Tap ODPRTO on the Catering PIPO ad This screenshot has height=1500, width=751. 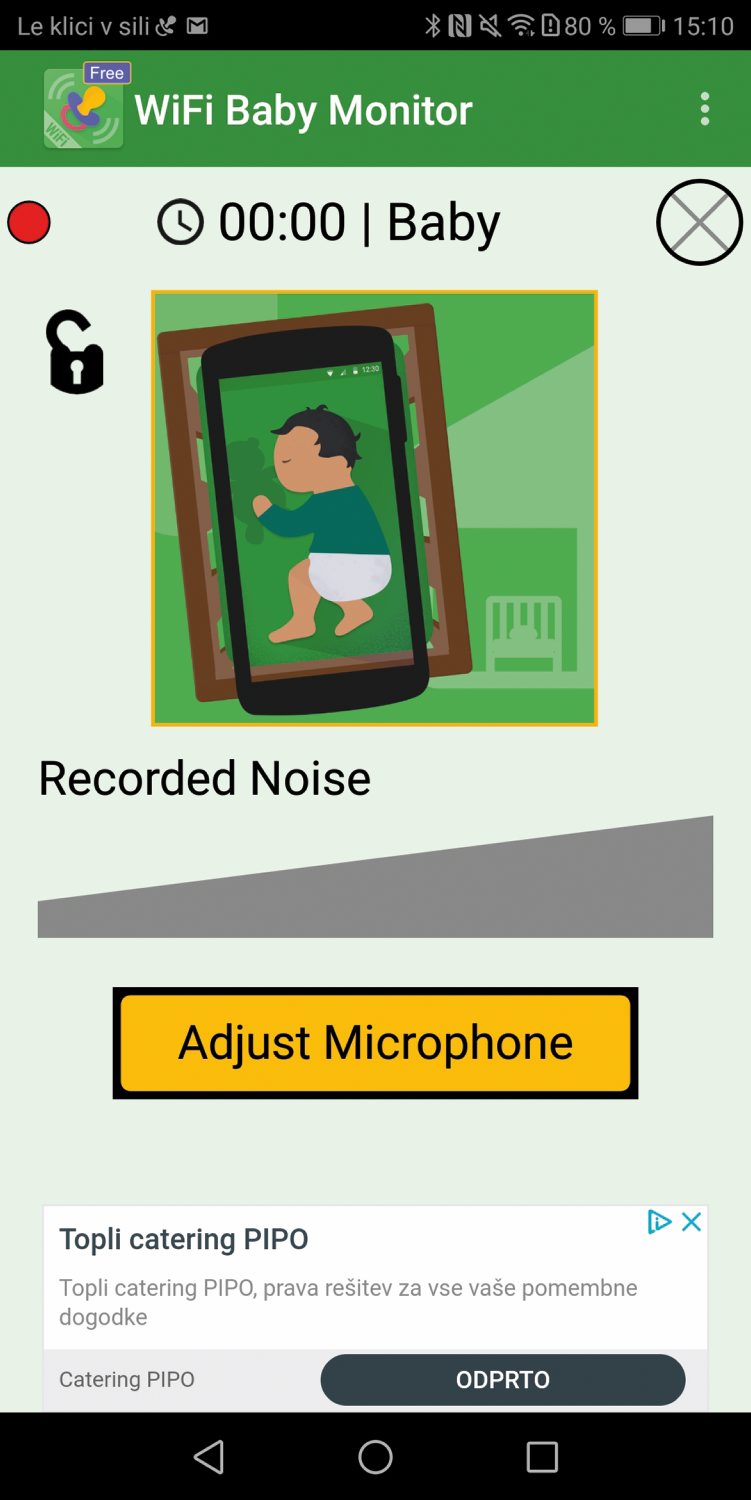tap(502, 1380)
